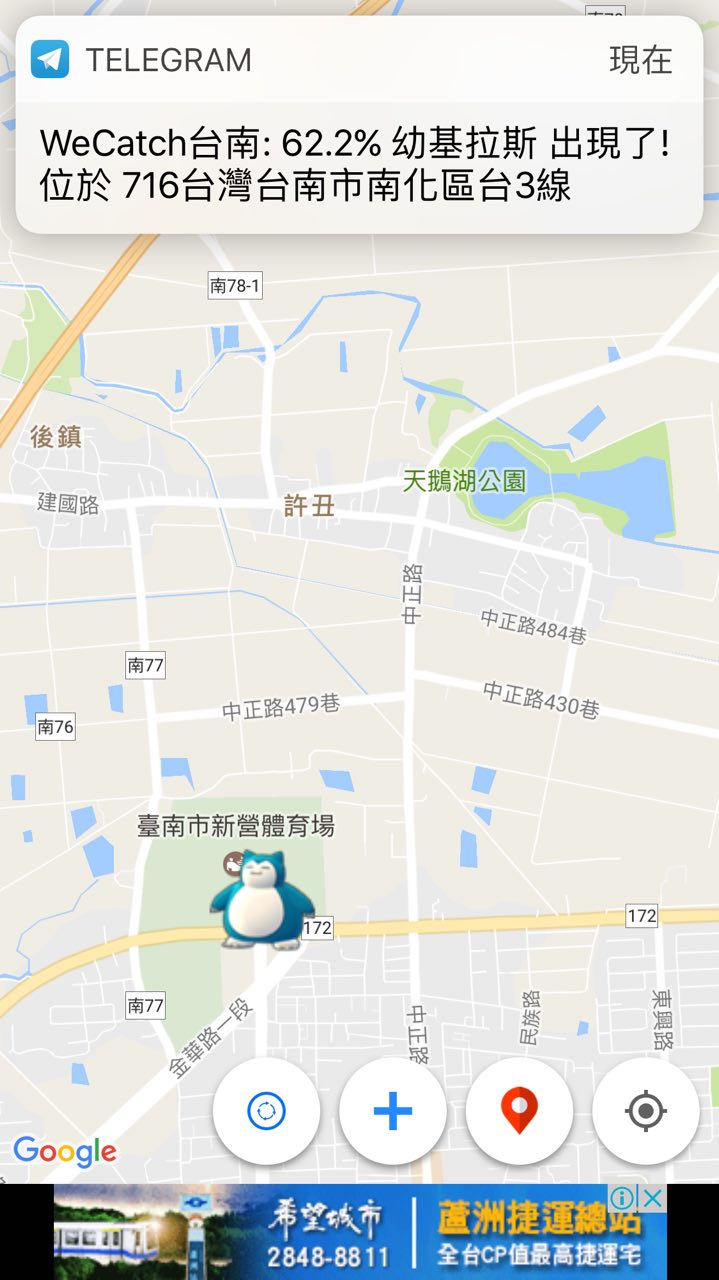Tap the blue plus button
This screenshot has height=1280, width=719.
[393, 1111]
